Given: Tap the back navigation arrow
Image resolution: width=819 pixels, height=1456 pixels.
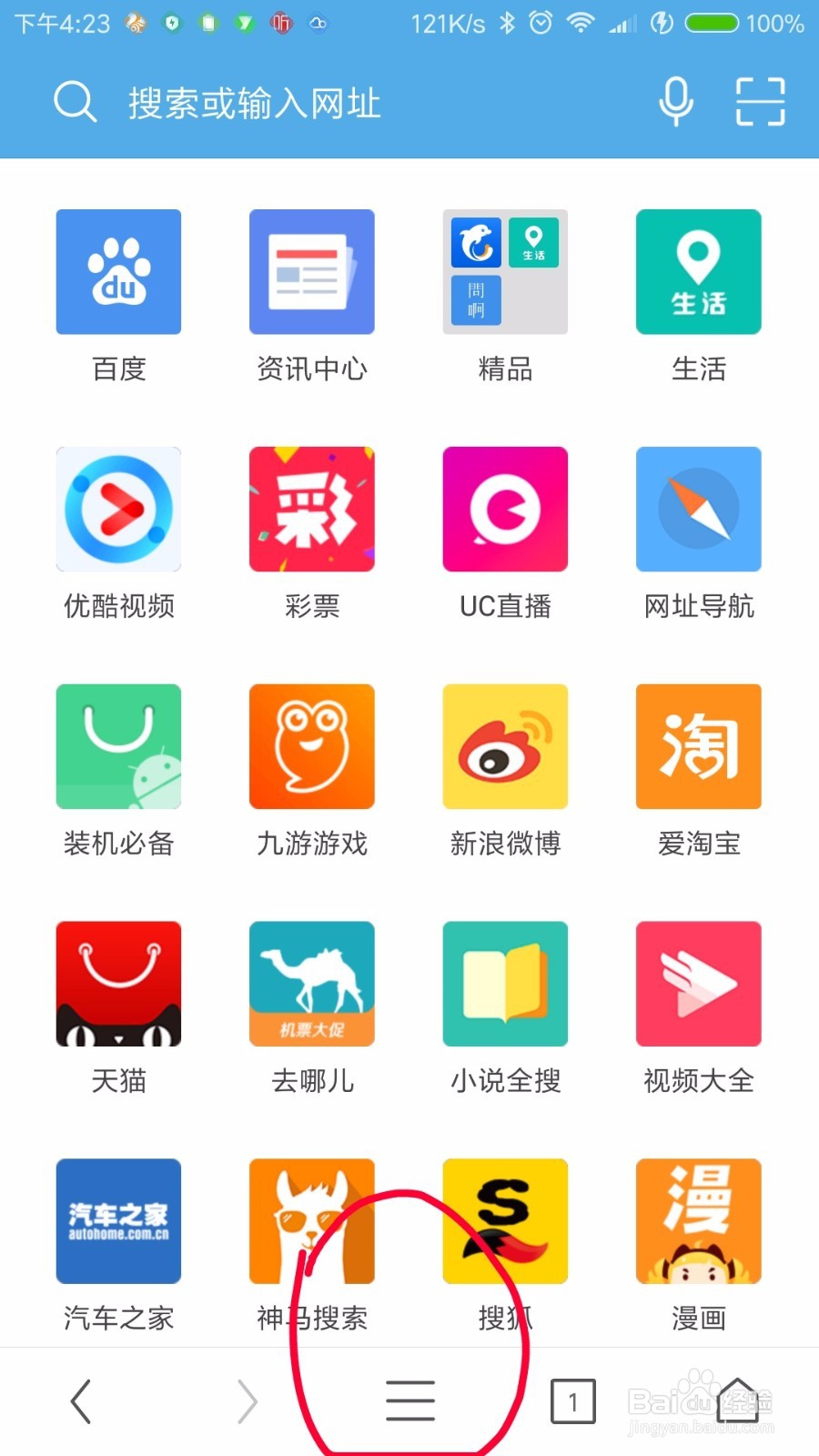Looking at the screenshot, I should pos(82,1401).
